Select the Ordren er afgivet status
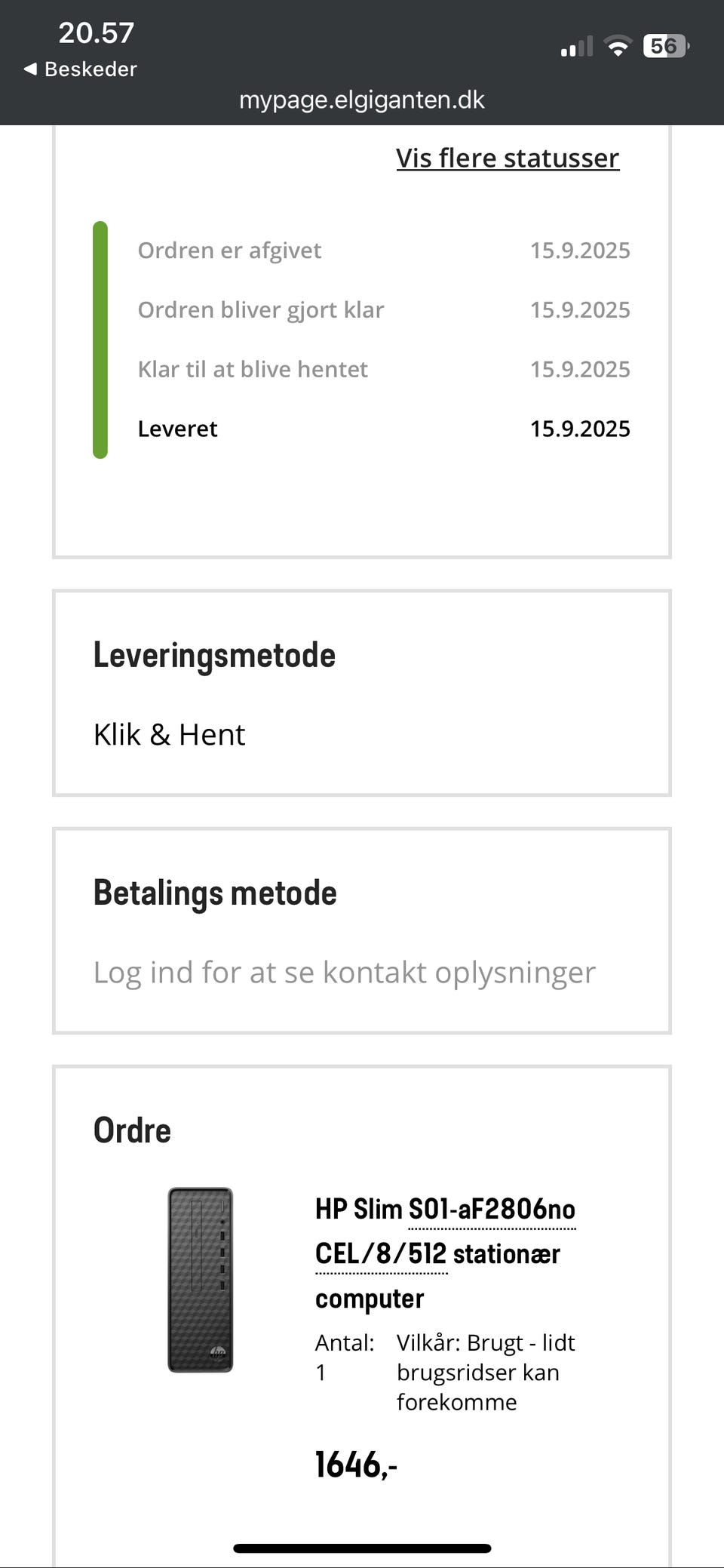The image size is (724, 1568). point(230,250)
